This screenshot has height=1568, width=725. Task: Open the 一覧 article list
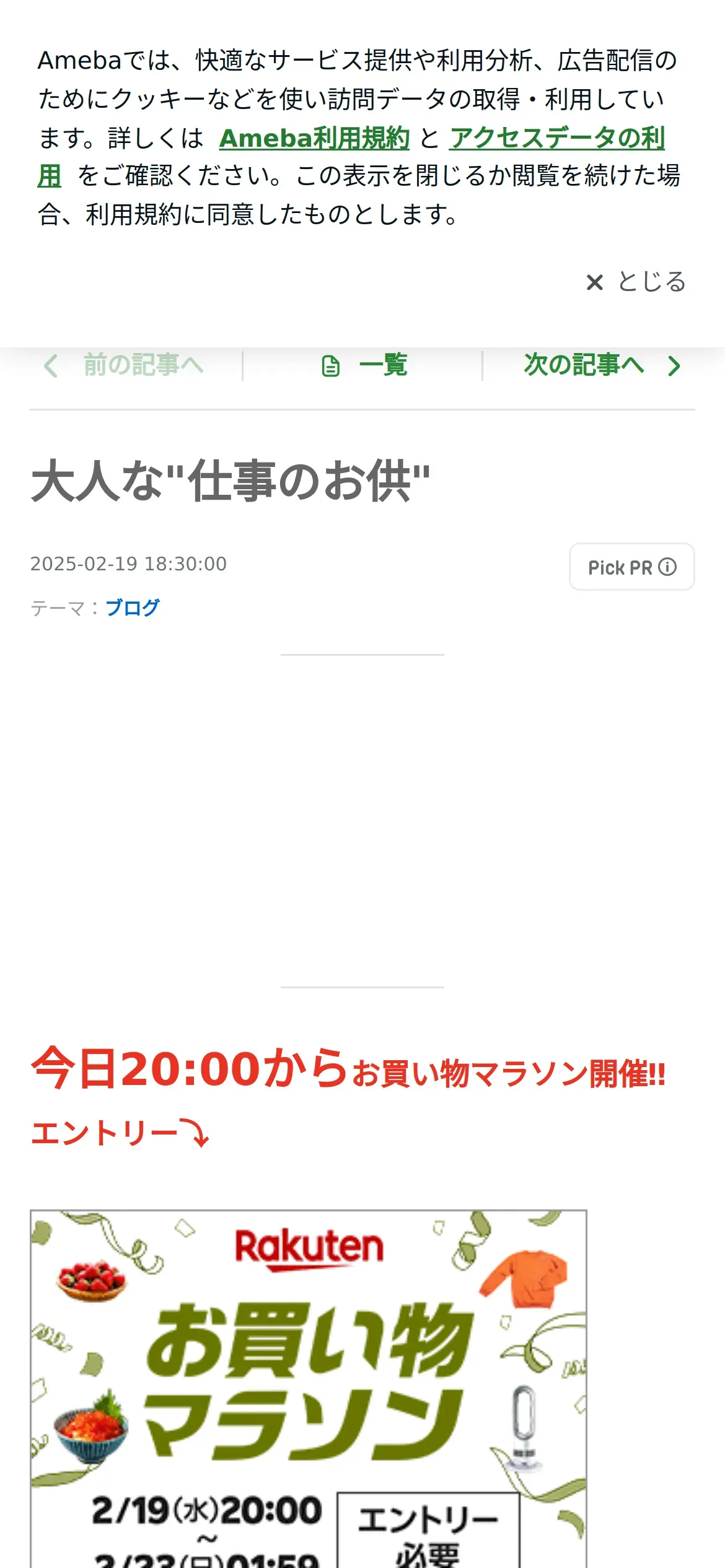coord(364,365)
